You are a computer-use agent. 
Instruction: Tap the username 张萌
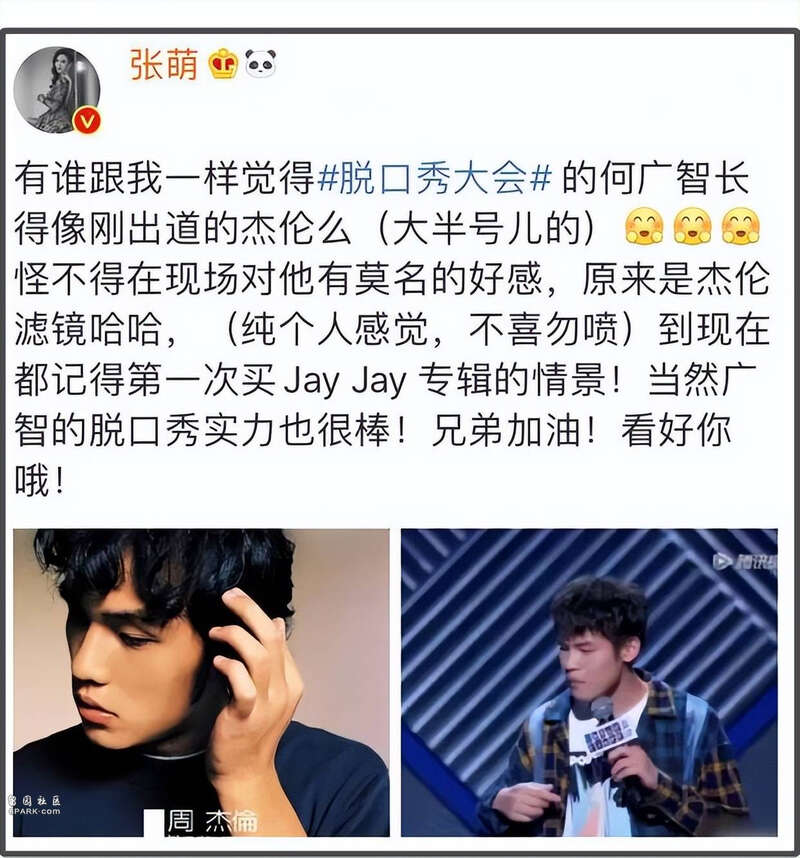tap(164, 65)
